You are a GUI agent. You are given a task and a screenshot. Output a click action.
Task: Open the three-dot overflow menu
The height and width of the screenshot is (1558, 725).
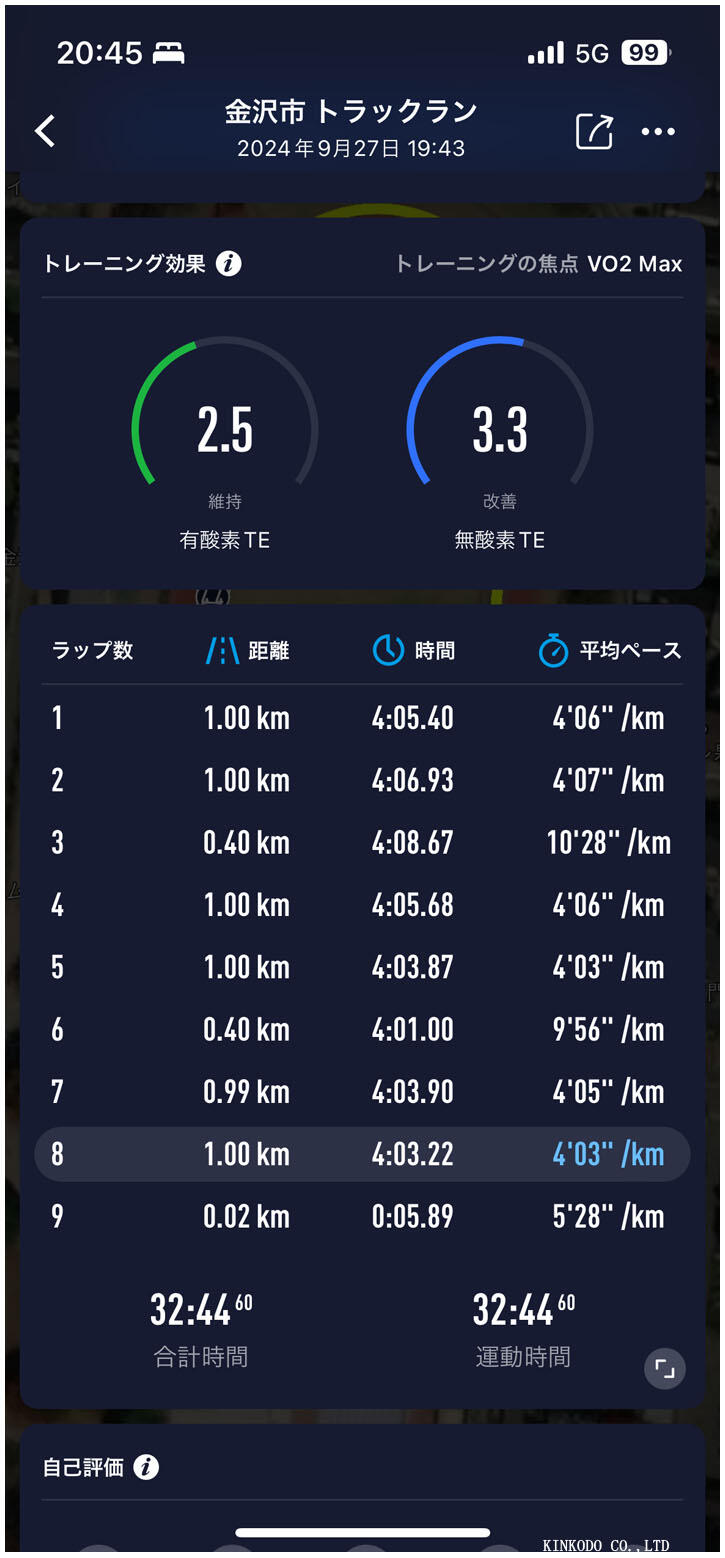tap(658, 131)
